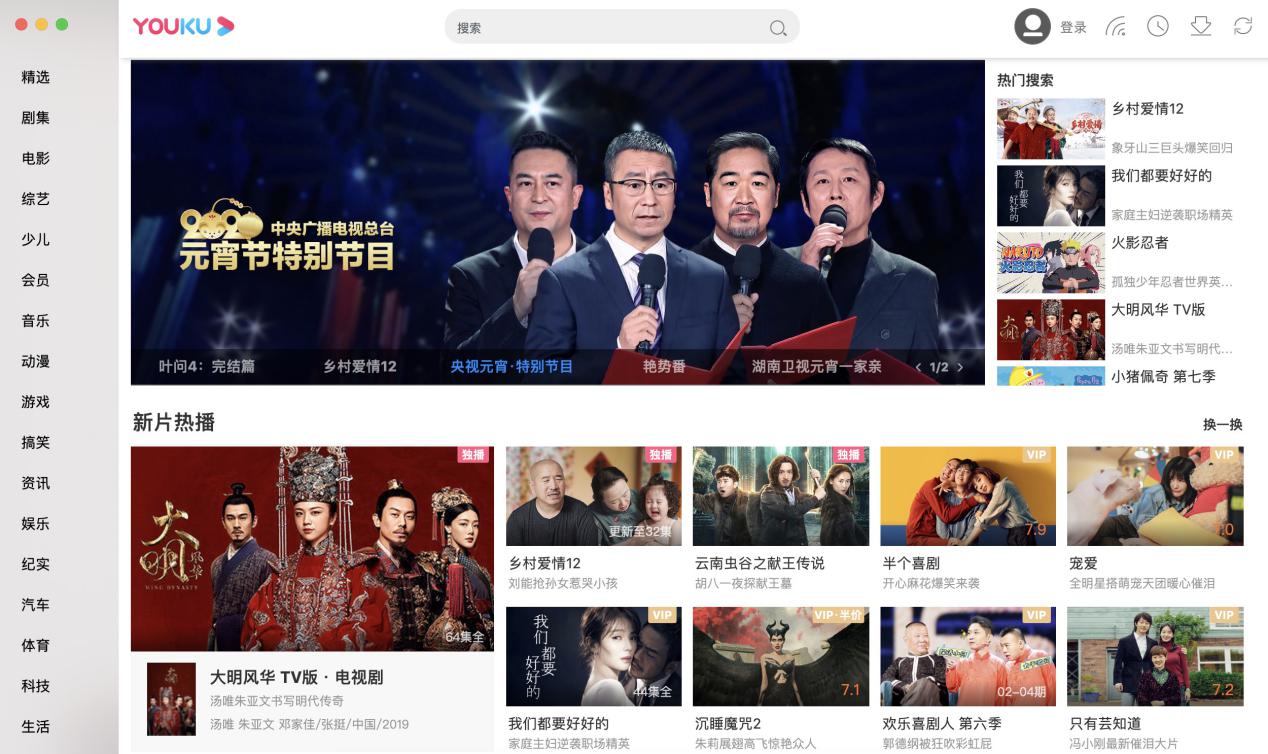Tap the 登录 login avatar
Viewport: 1268px width, 754px height.
pyautogui.click(x=1032, y=27)
